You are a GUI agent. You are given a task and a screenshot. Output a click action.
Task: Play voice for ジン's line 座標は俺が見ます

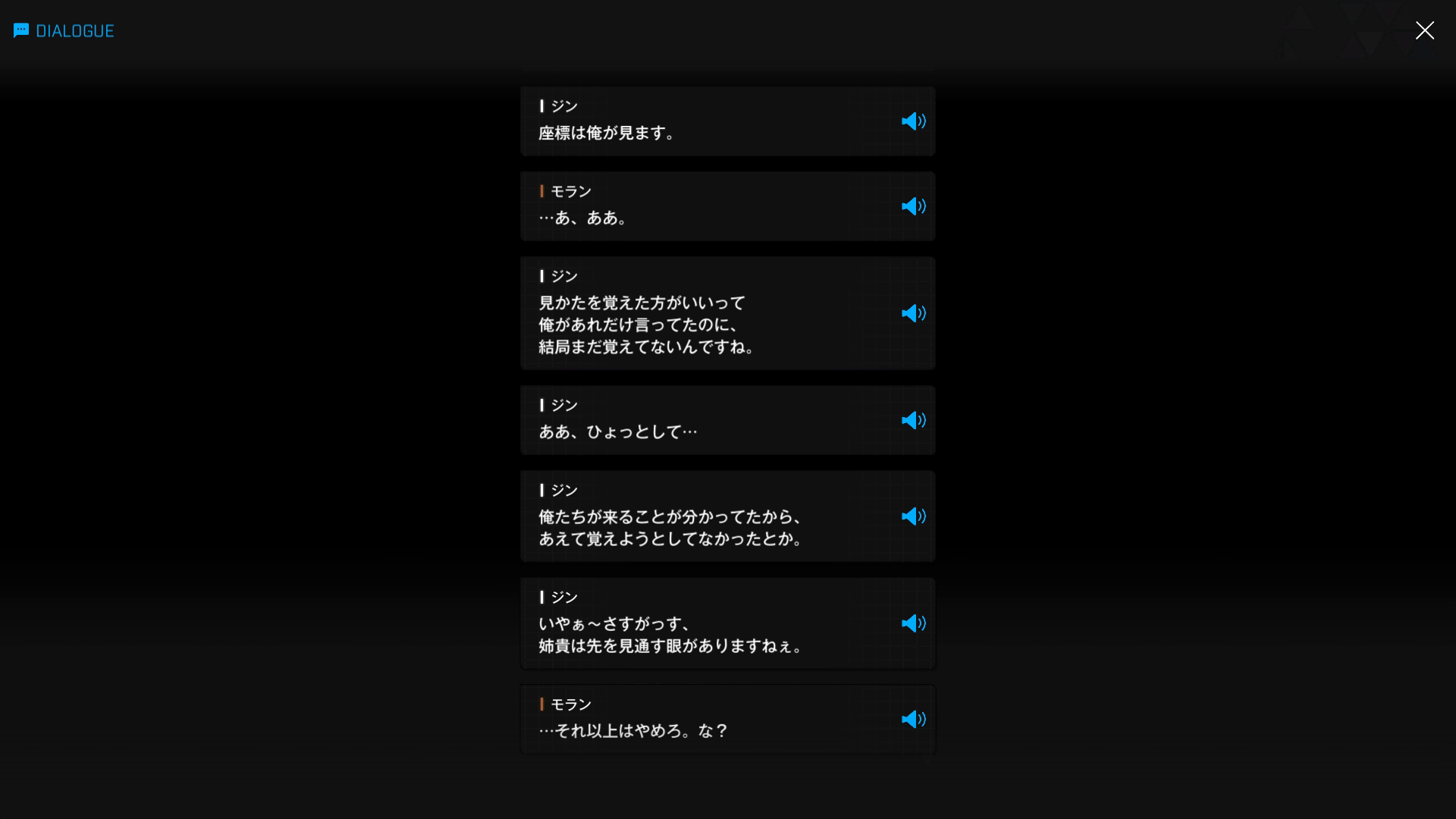(x=913, y=121)
